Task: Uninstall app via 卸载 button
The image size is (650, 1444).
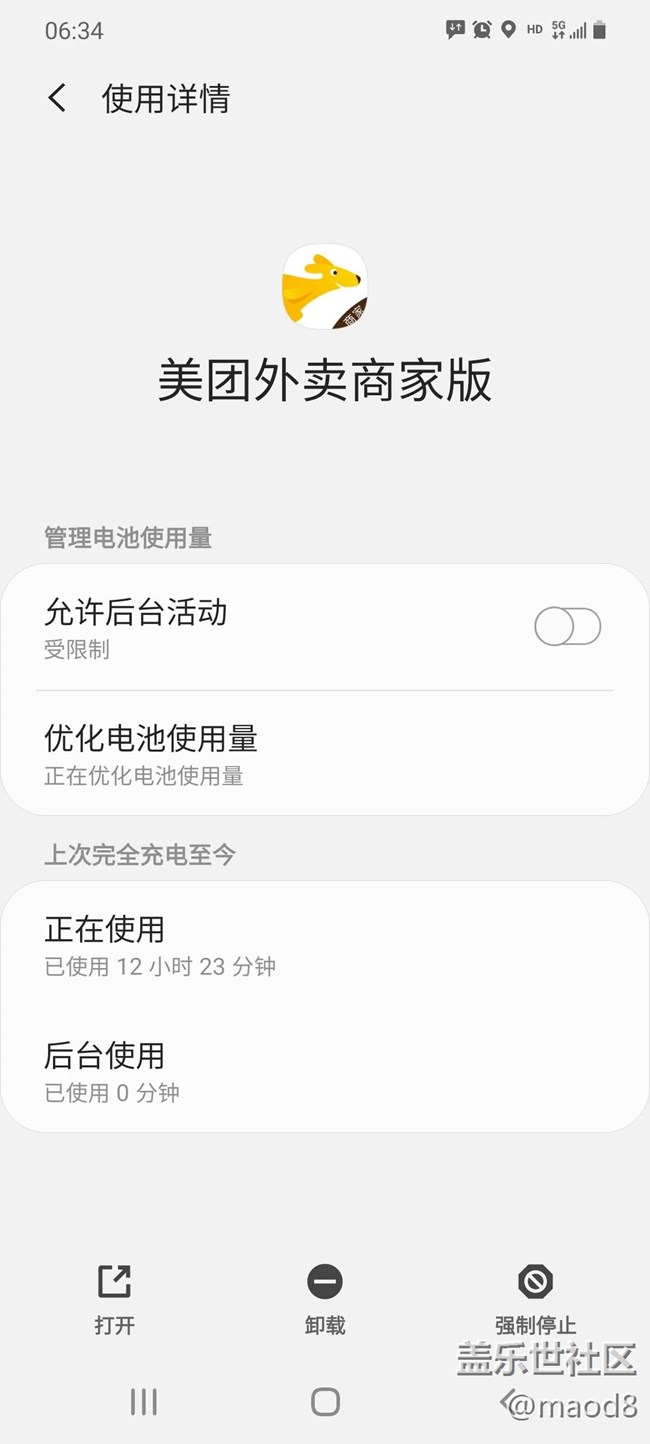Action: click(x=325, y=1299)
